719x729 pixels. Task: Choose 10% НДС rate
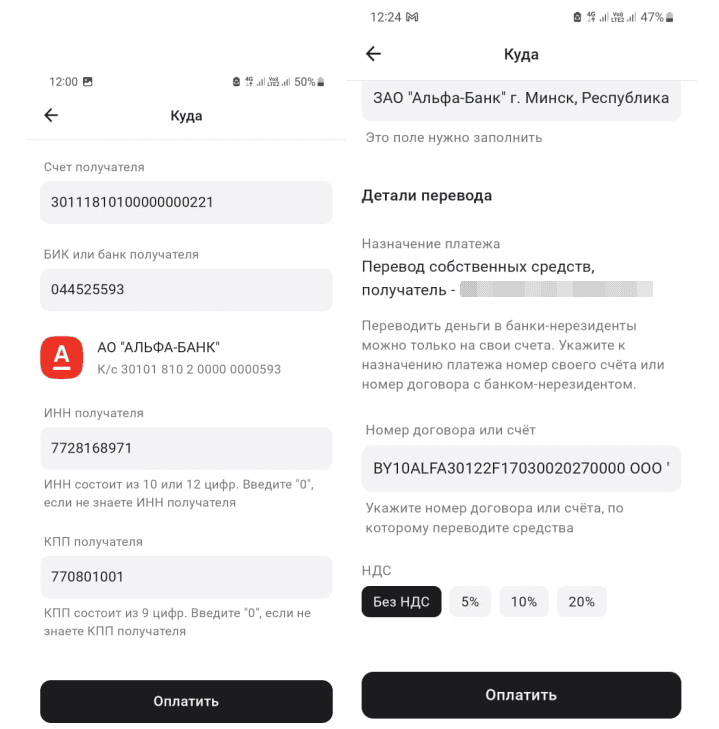(524, 602)
